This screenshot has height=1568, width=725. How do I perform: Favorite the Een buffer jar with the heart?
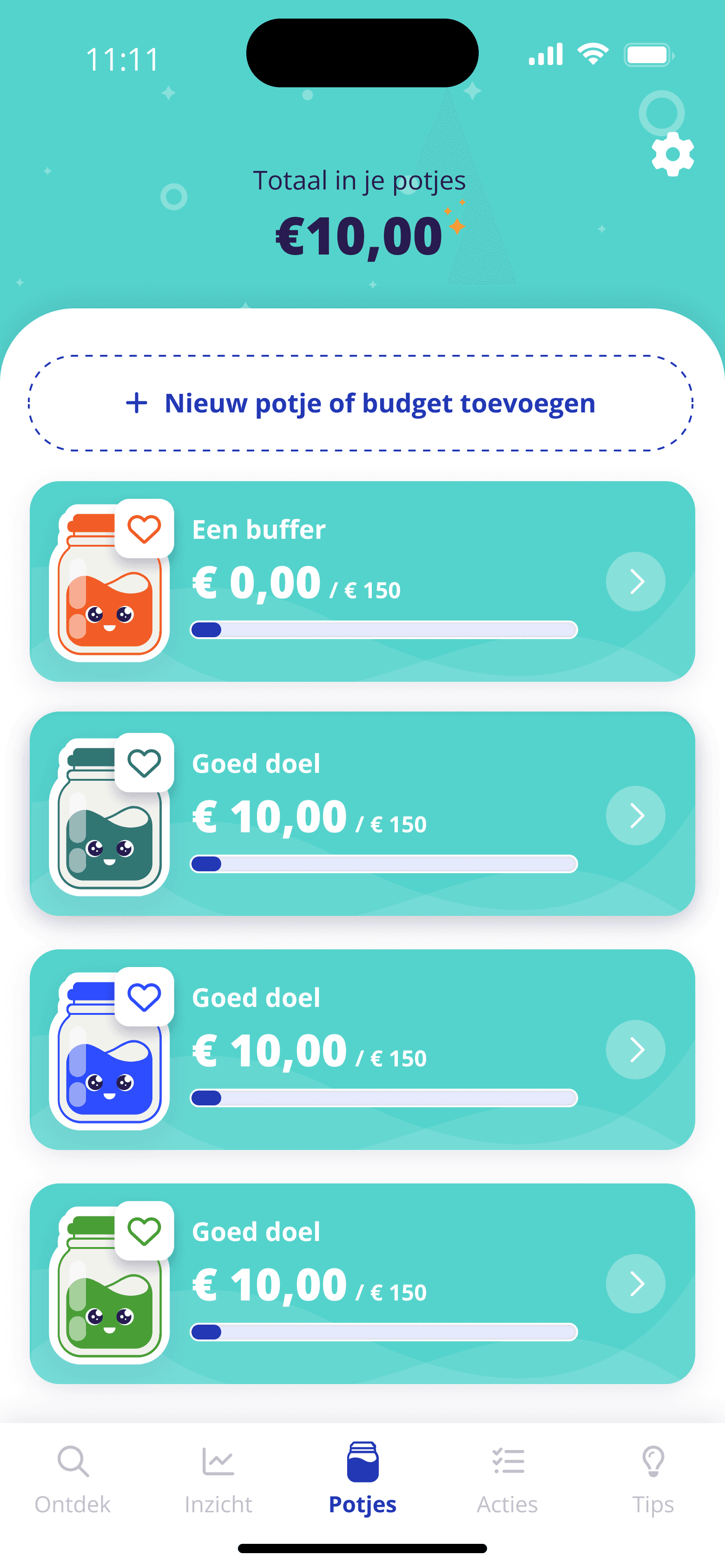[145, 529]
